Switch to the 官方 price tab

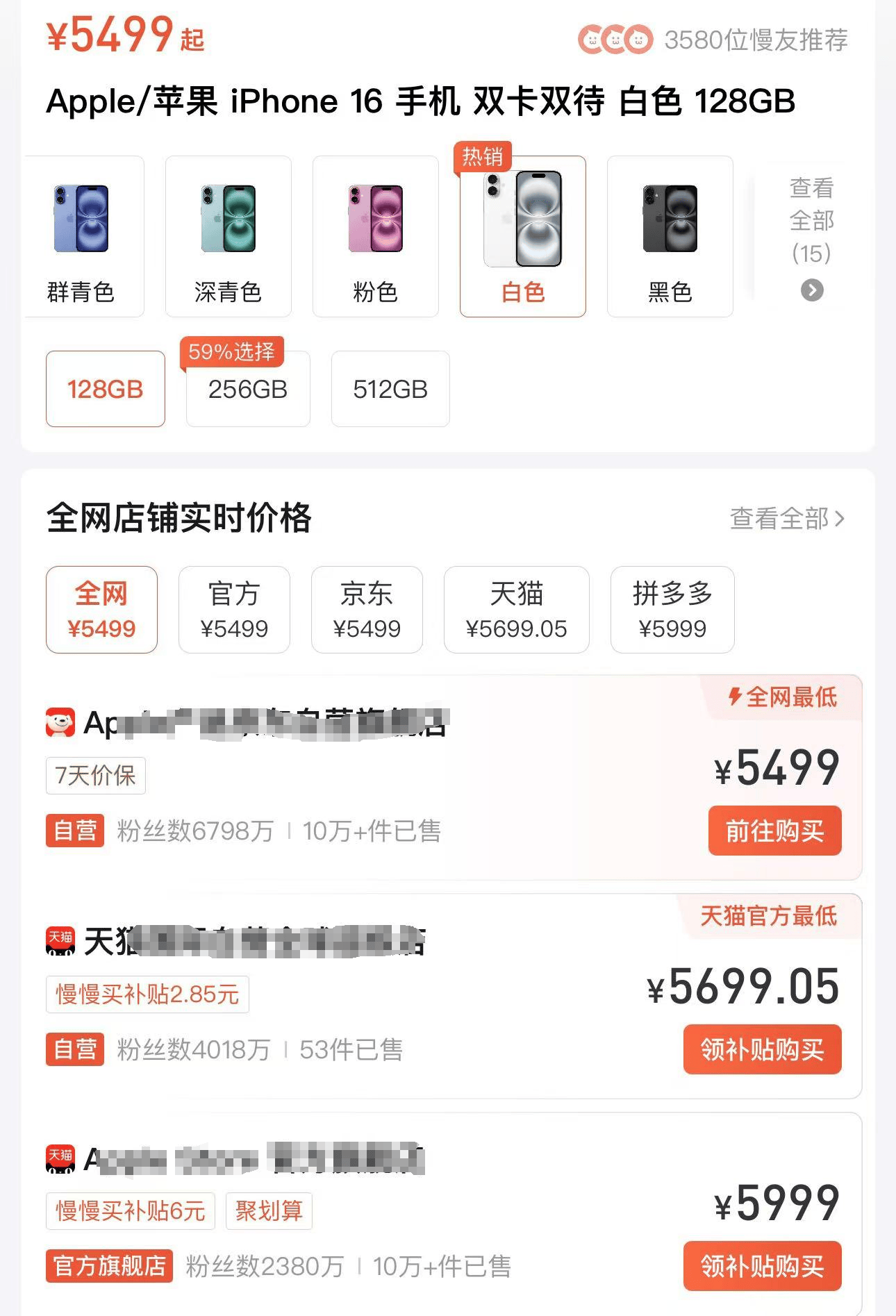pyautogui.click(x=234, y=610)
